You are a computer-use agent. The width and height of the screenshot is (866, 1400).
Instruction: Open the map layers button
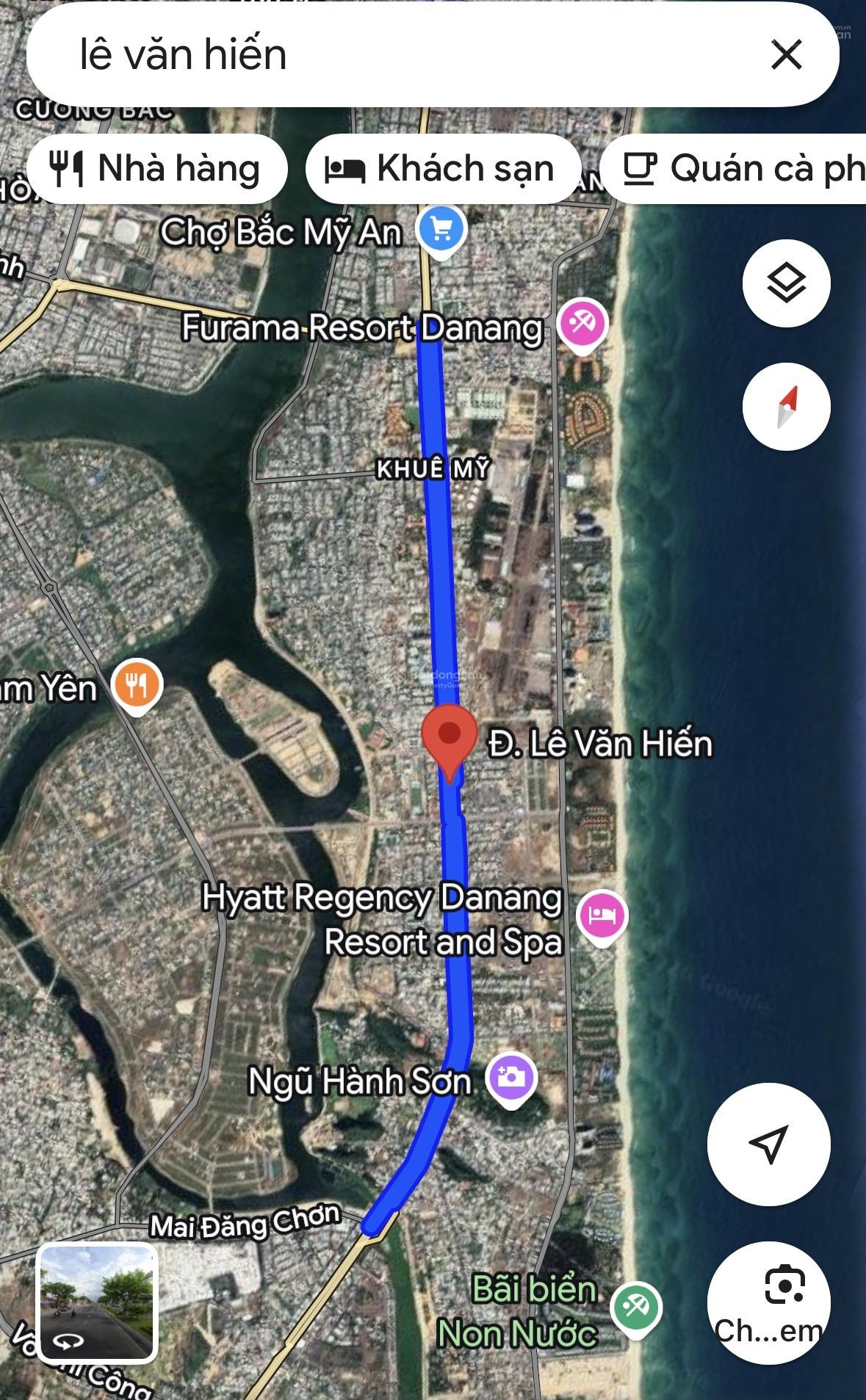pyautogui.click(x=786, y=283)
